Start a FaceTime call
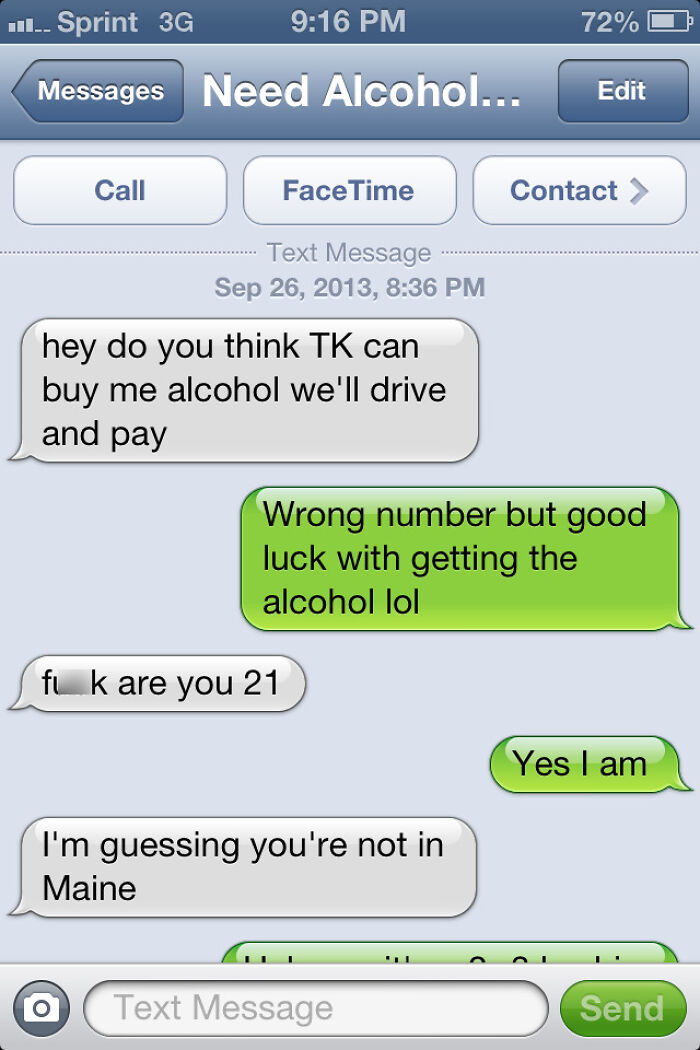The height and width of the screenshot is (1050, 700). 349,190
